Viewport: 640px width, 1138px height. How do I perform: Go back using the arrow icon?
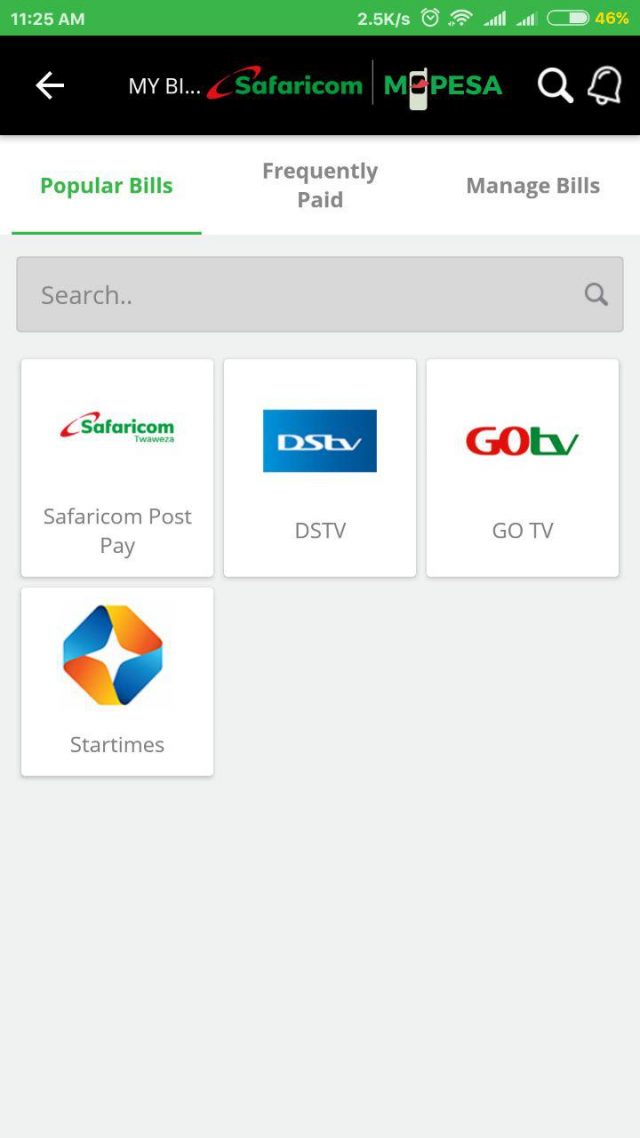(50, 86)
